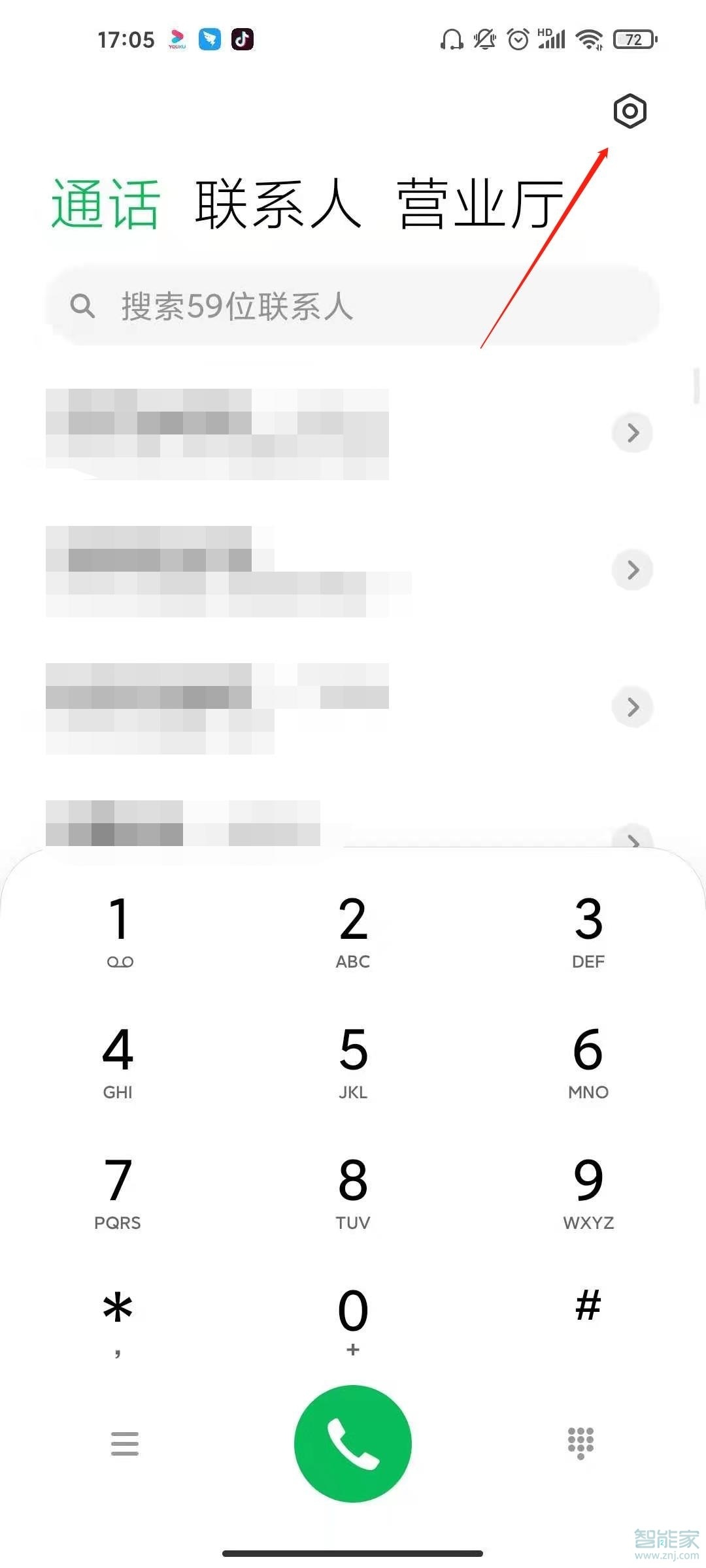706x1568 pixels.
Task: Tap the hamburger menu at bottom left
Action: pos(124,1444)
